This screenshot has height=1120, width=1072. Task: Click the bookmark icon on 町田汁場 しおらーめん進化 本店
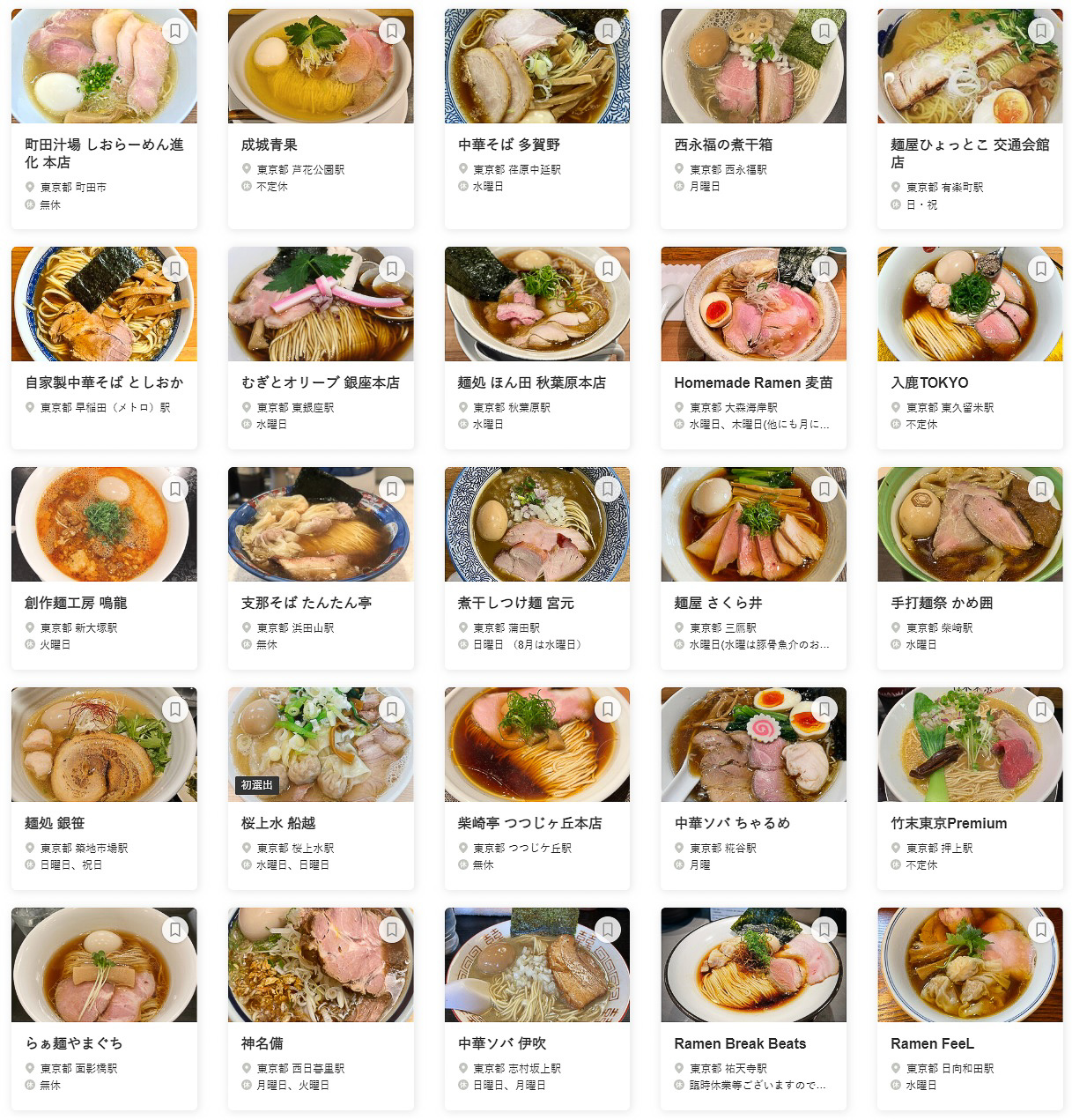click(175, 31)
